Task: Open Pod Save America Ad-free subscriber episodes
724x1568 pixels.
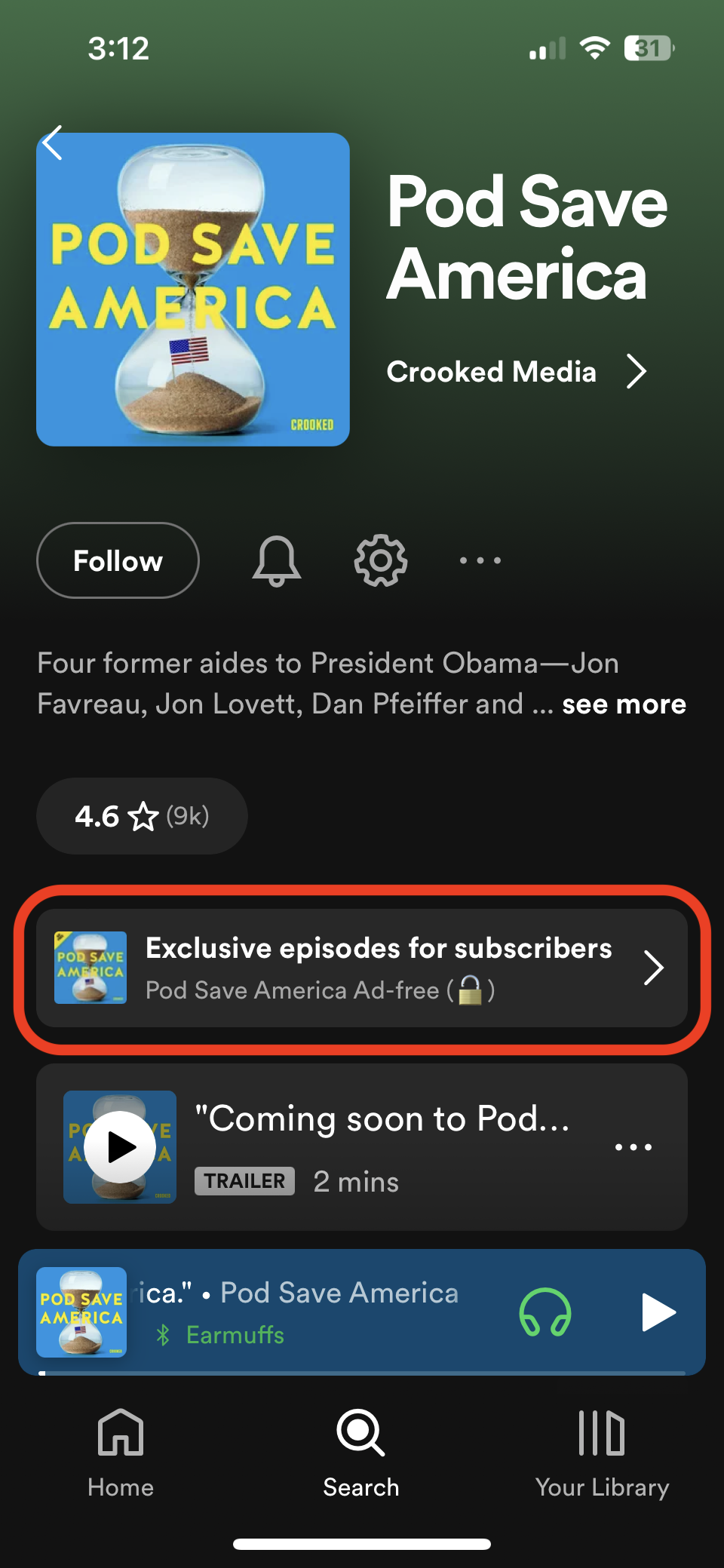Action: point(362,968)
